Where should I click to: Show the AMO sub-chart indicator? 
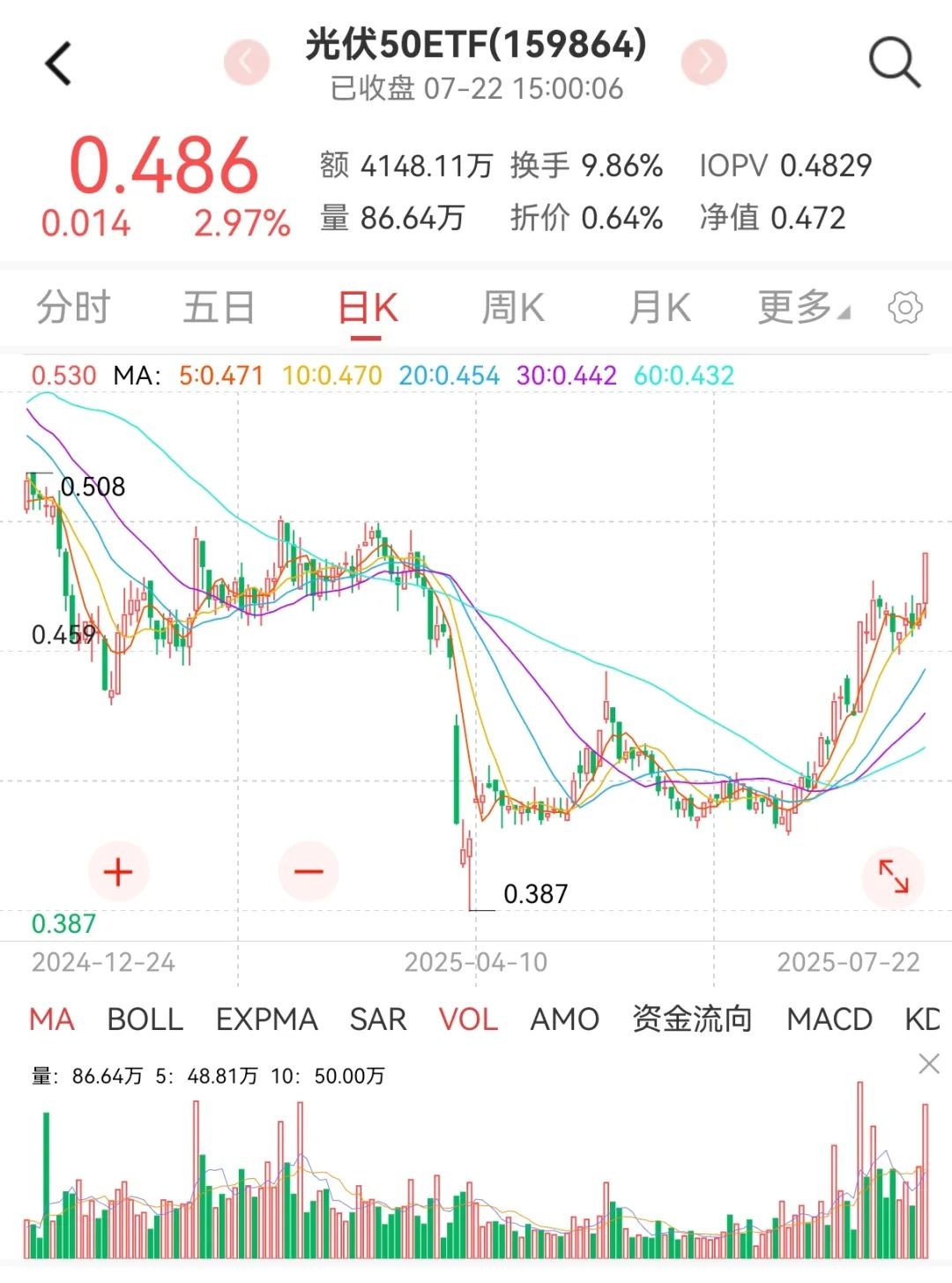coord(564,1019)
